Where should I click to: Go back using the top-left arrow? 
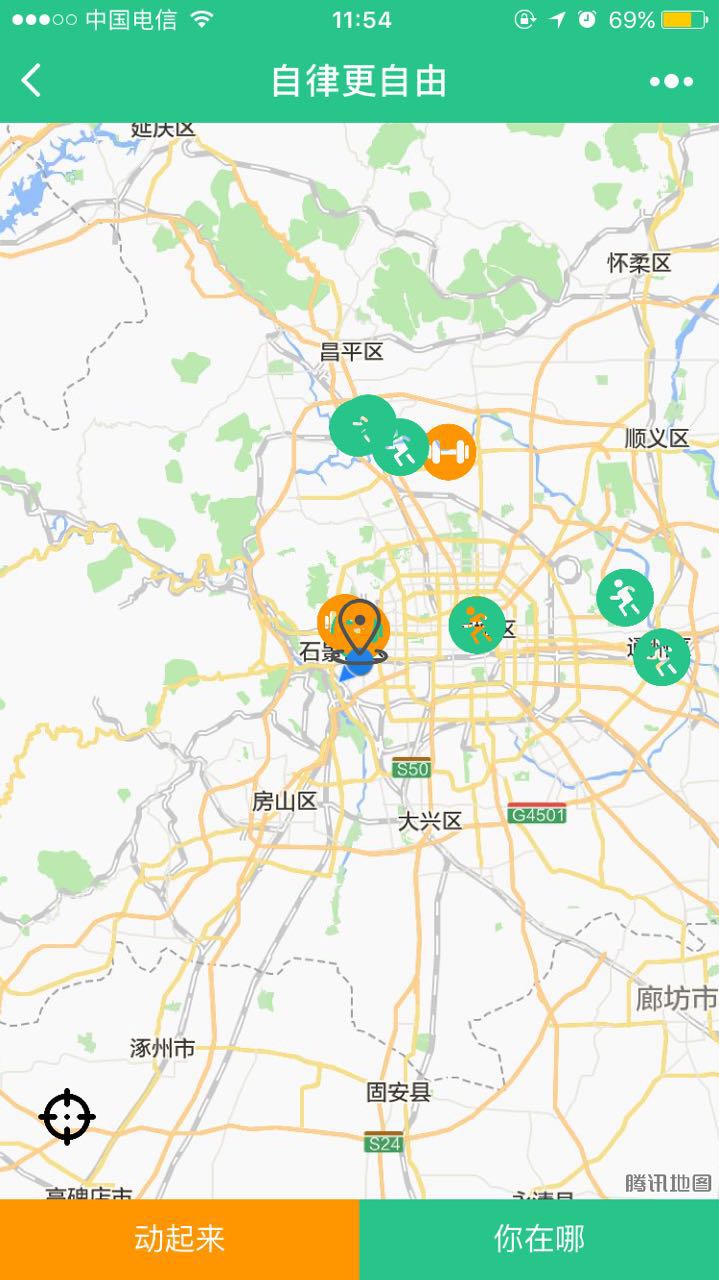pyautogui.click(x=32, y=81)
